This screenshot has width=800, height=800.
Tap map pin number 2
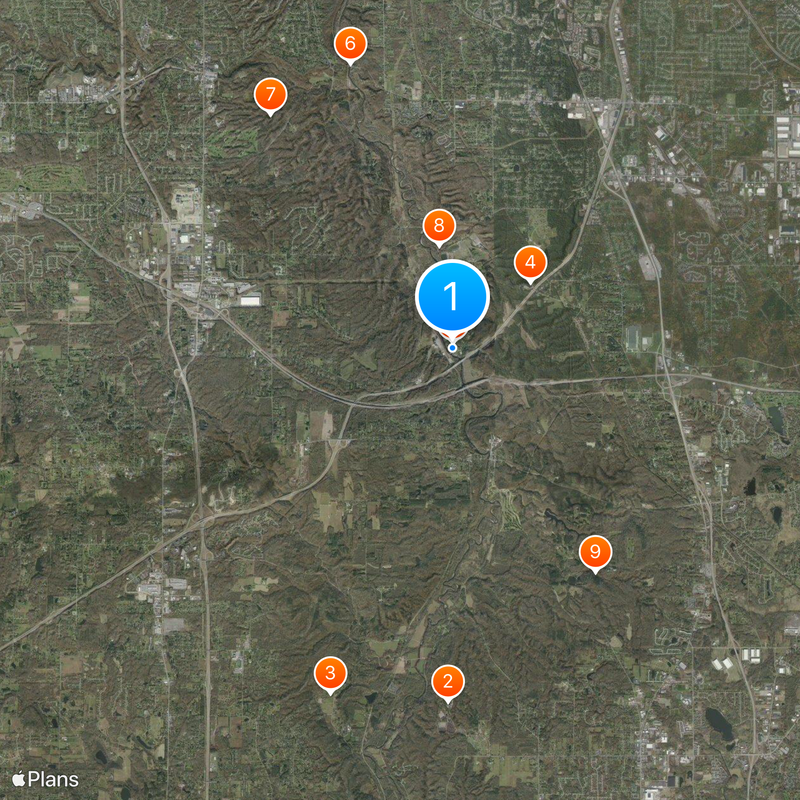(447, 682)
